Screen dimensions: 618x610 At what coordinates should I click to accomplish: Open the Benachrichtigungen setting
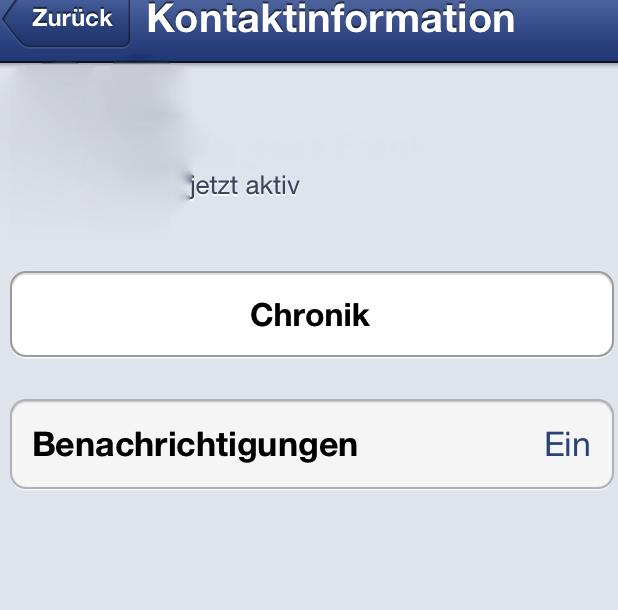pos(311,444)
